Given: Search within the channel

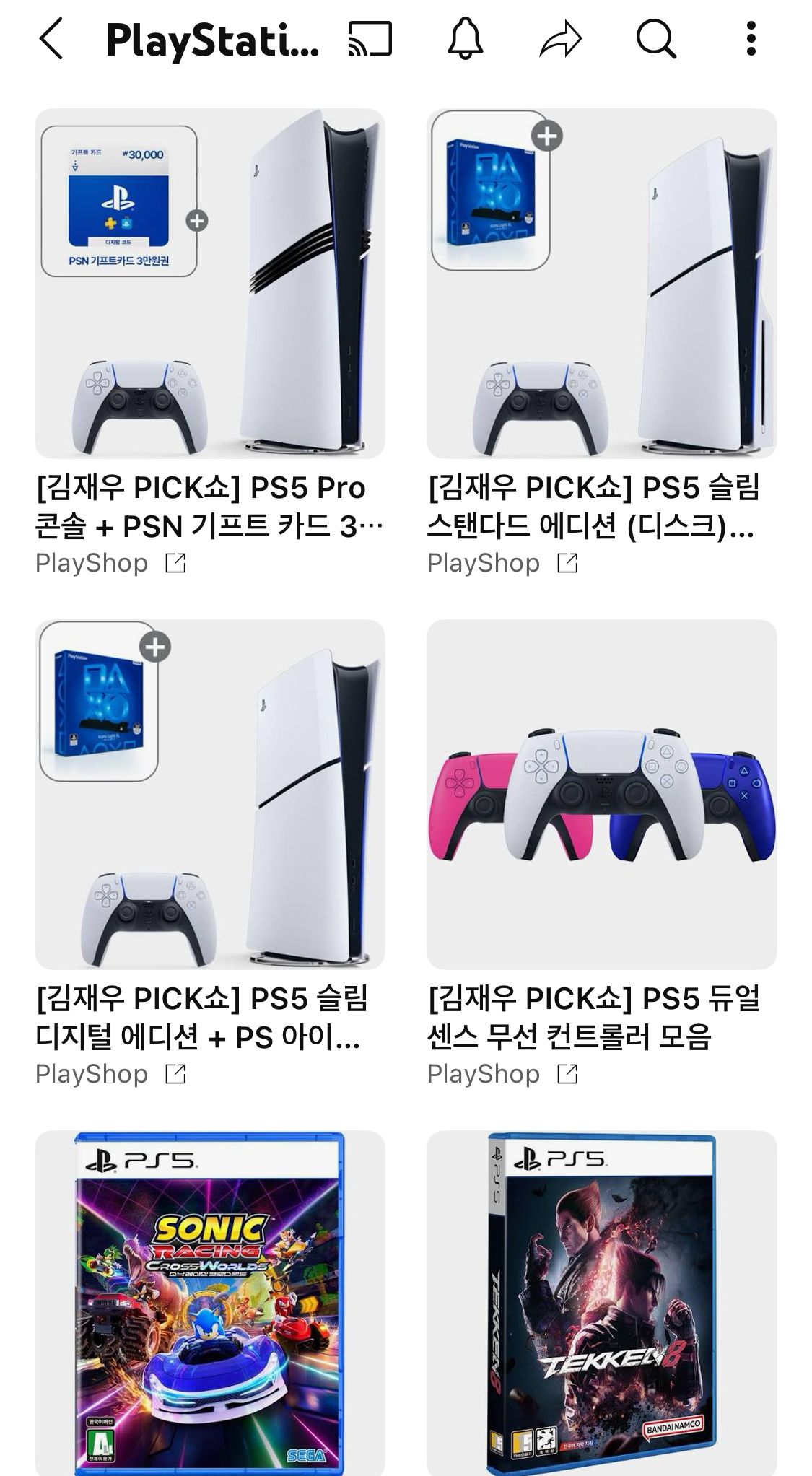Looking at the screenshot, I should tap(655, 39).
